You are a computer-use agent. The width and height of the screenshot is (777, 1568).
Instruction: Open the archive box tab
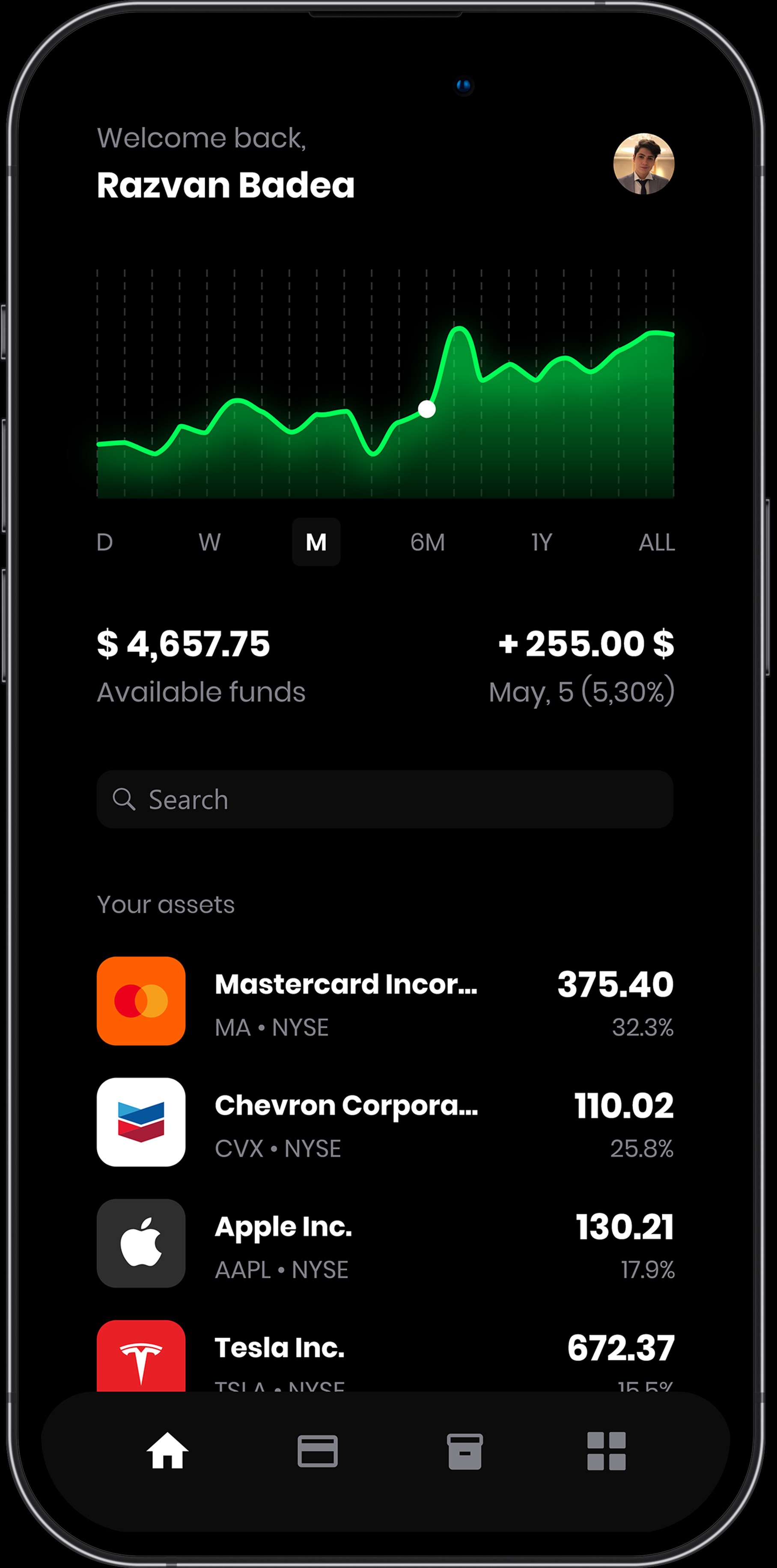point(465,1451)
